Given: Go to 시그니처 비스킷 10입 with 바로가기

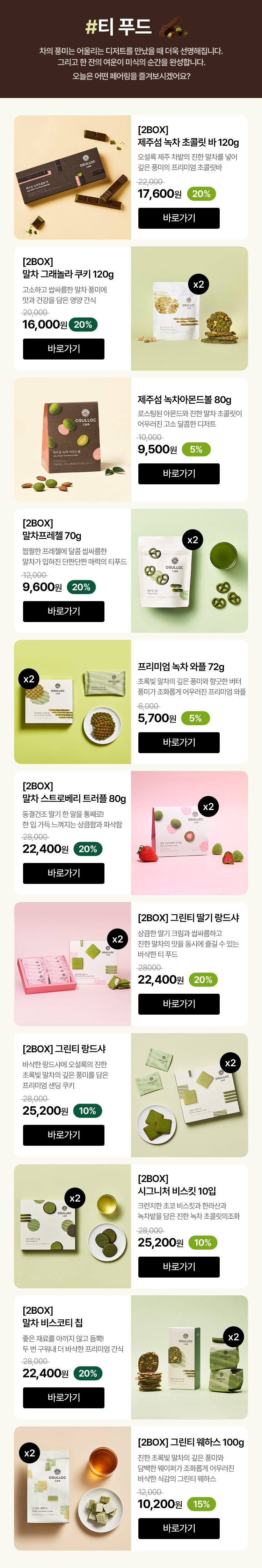Looking at the screenshot, I should click(x=179, y=1266).
